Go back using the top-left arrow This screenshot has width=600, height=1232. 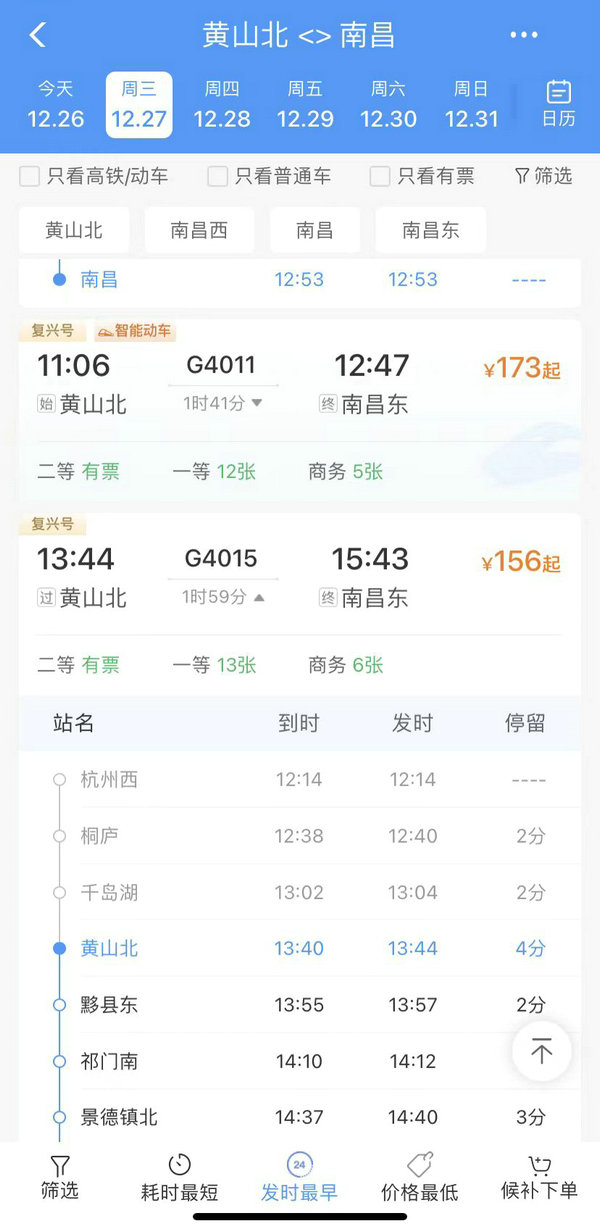(37, 35)
